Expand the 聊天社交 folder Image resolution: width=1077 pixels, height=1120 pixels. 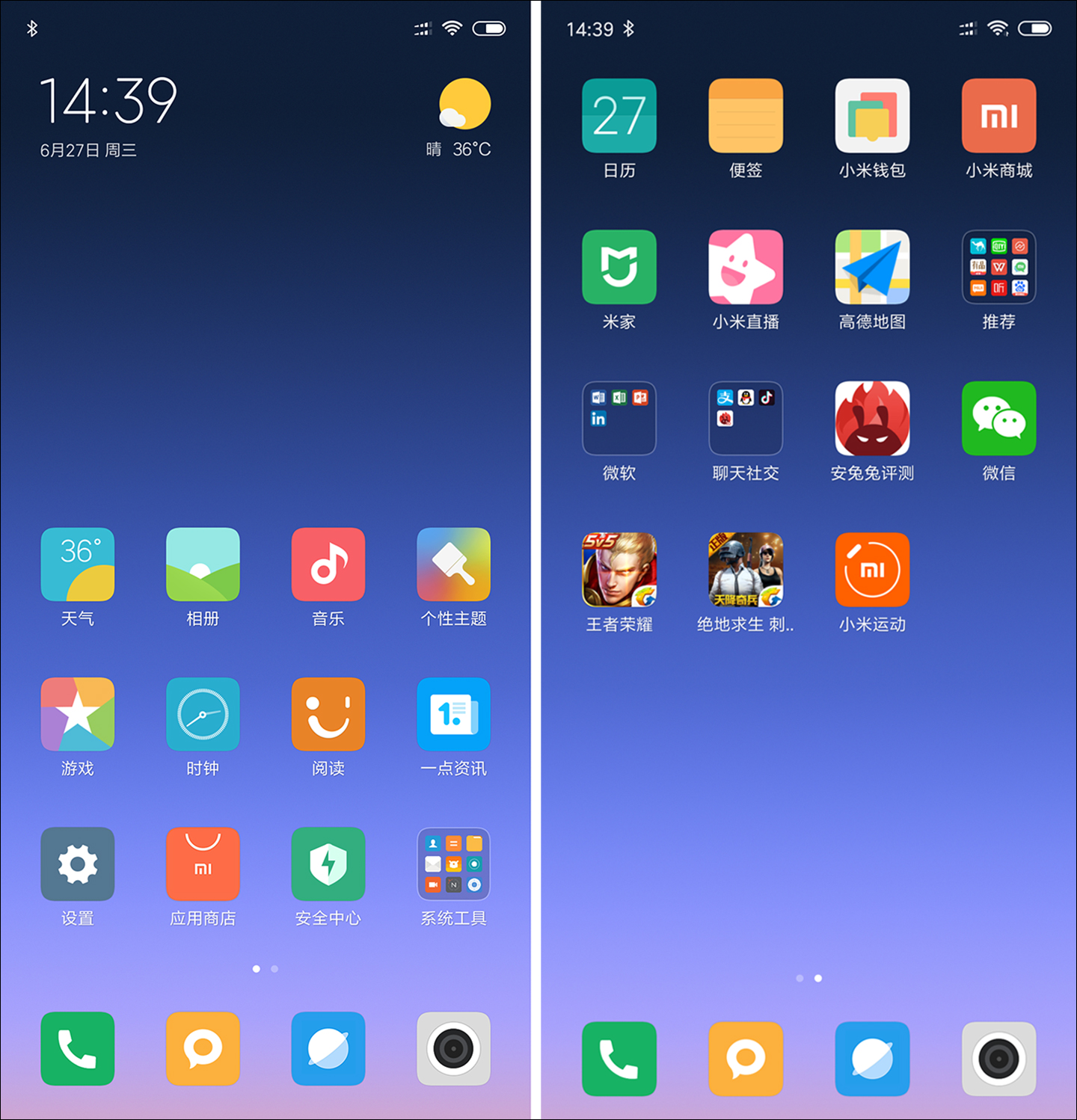click(x=746, y=418)
